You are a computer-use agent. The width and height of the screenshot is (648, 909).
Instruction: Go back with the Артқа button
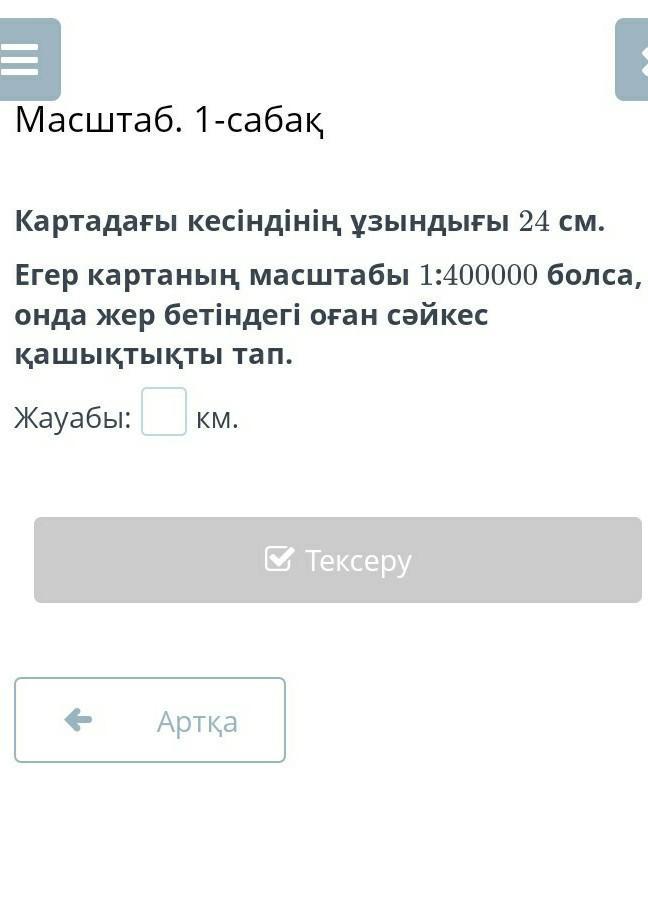(x=150, y=720)
